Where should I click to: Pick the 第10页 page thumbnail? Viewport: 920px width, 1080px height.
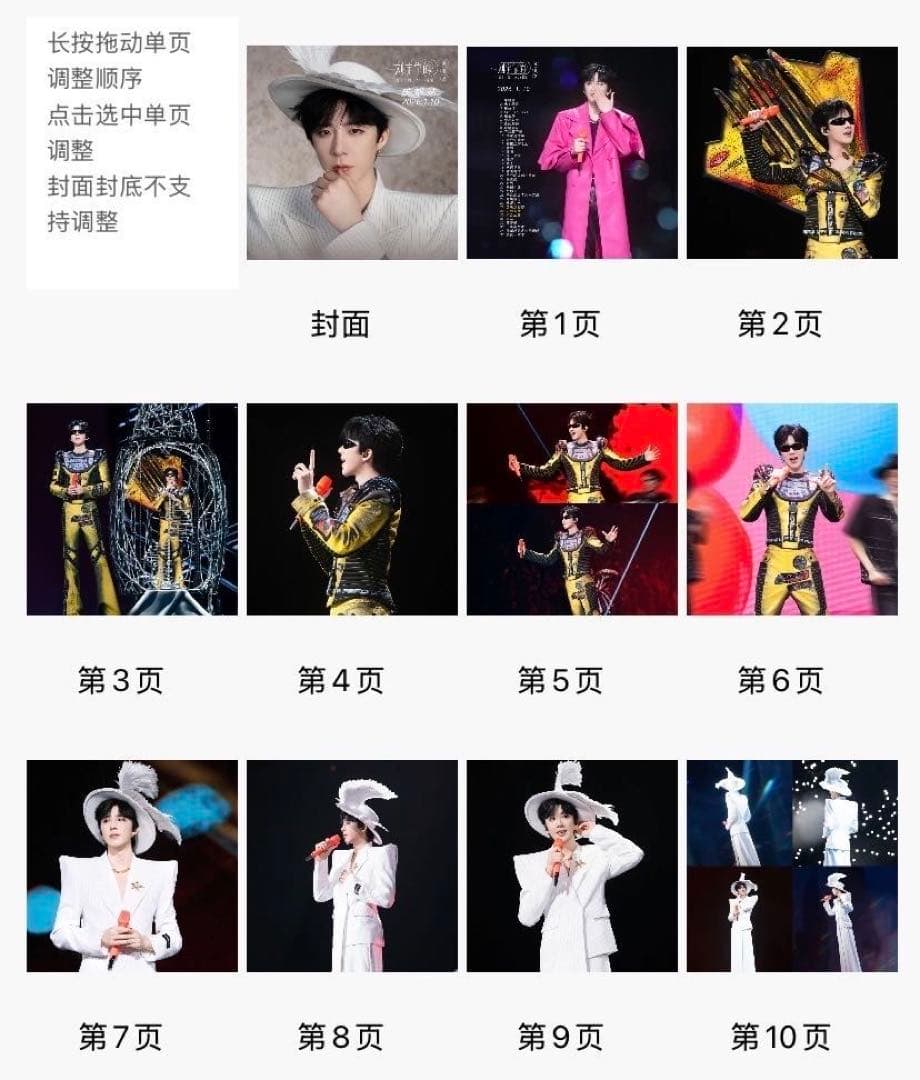[792, 866]
